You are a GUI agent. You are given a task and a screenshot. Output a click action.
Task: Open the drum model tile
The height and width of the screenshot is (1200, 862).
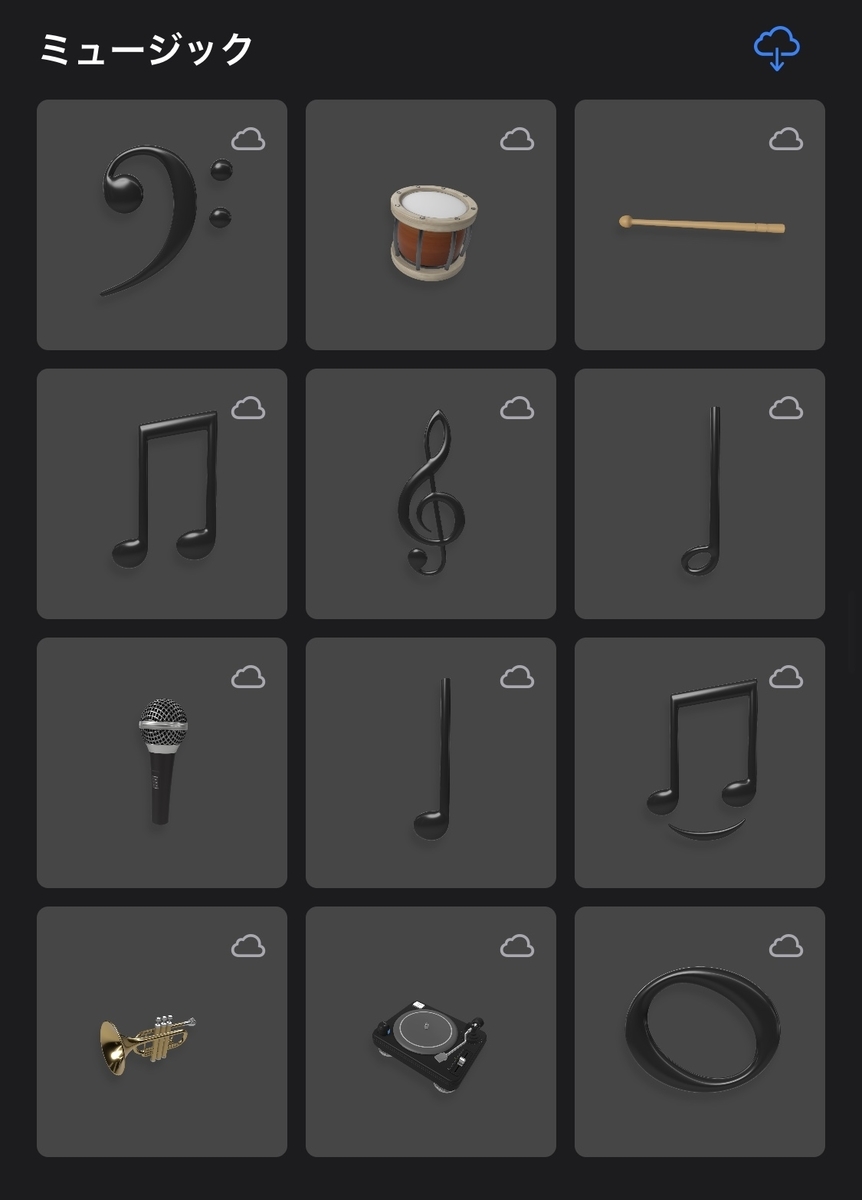[431, 225]
